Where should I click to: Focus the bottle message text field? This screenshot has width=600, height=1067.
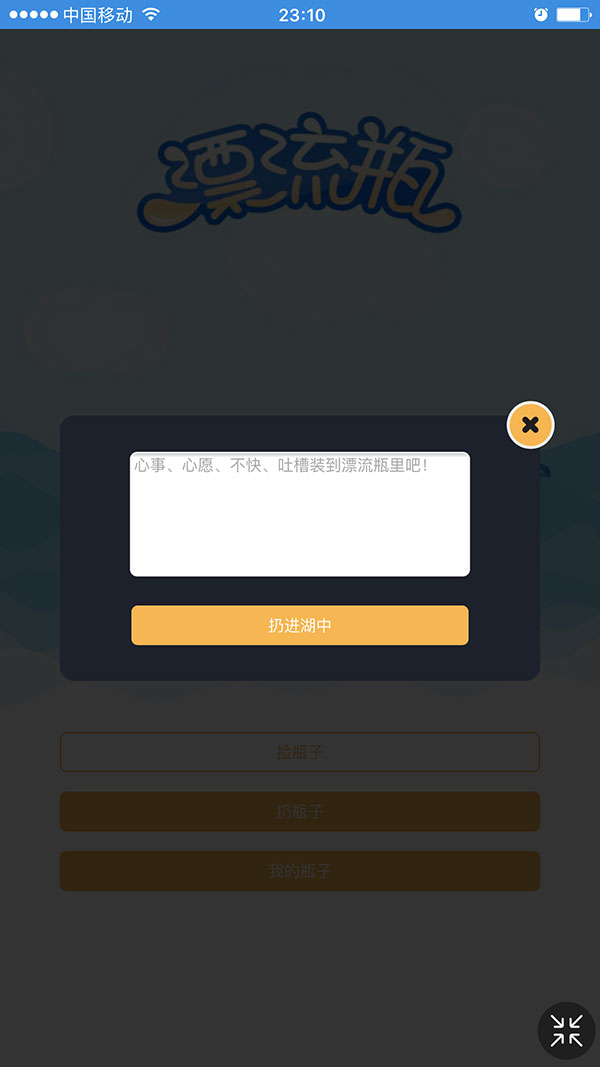pyautogui.click(x=300, y=514)
